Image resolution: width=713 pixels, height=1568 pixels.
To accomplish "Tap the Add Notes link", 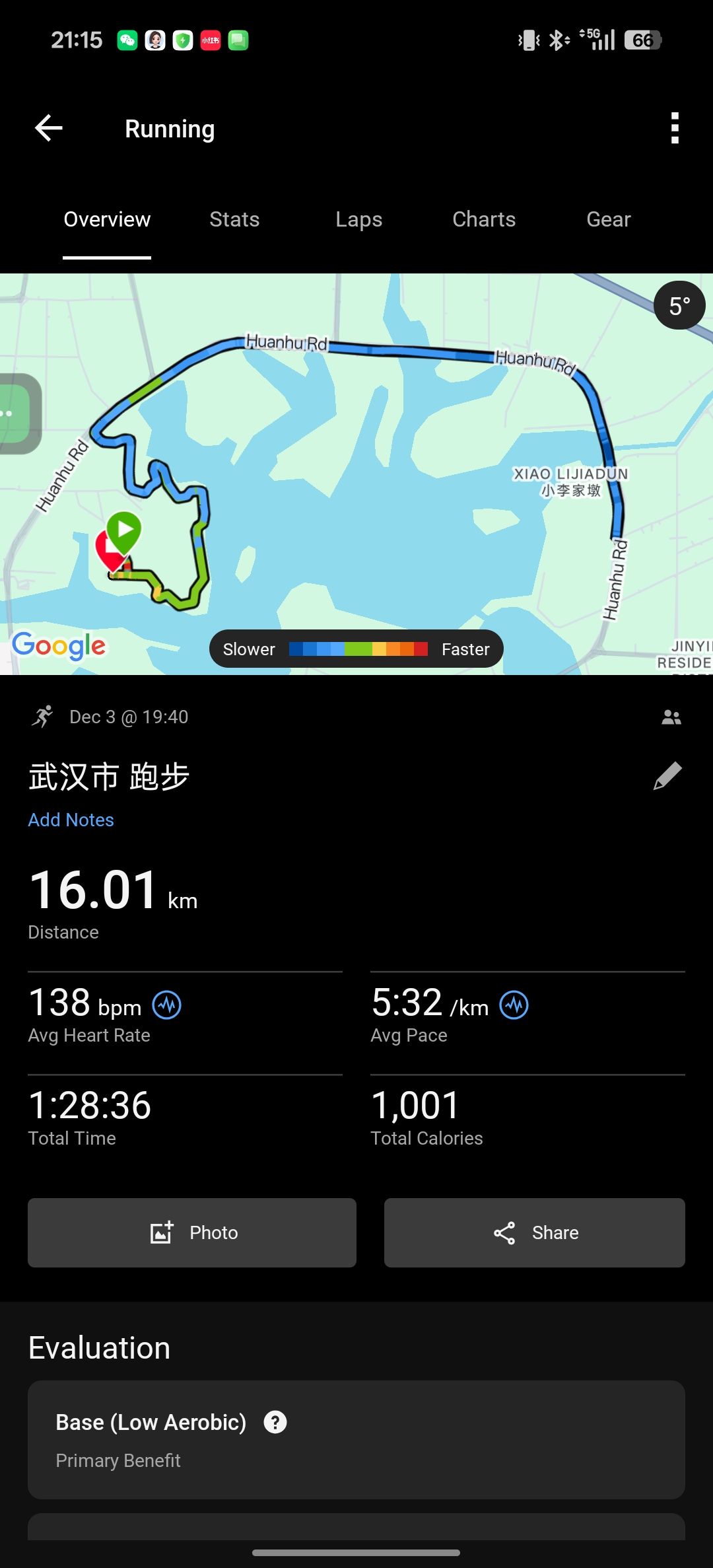I will 71,820.
